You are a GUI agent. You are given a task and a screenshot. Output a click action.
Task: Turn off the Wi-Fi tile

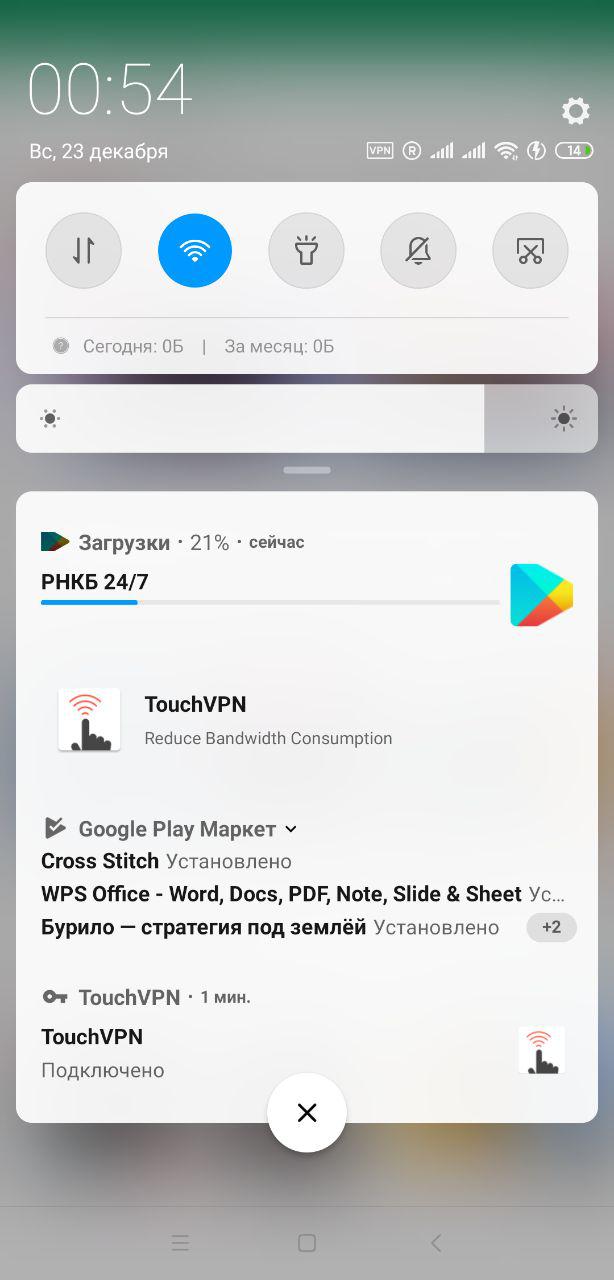point(195,251)
